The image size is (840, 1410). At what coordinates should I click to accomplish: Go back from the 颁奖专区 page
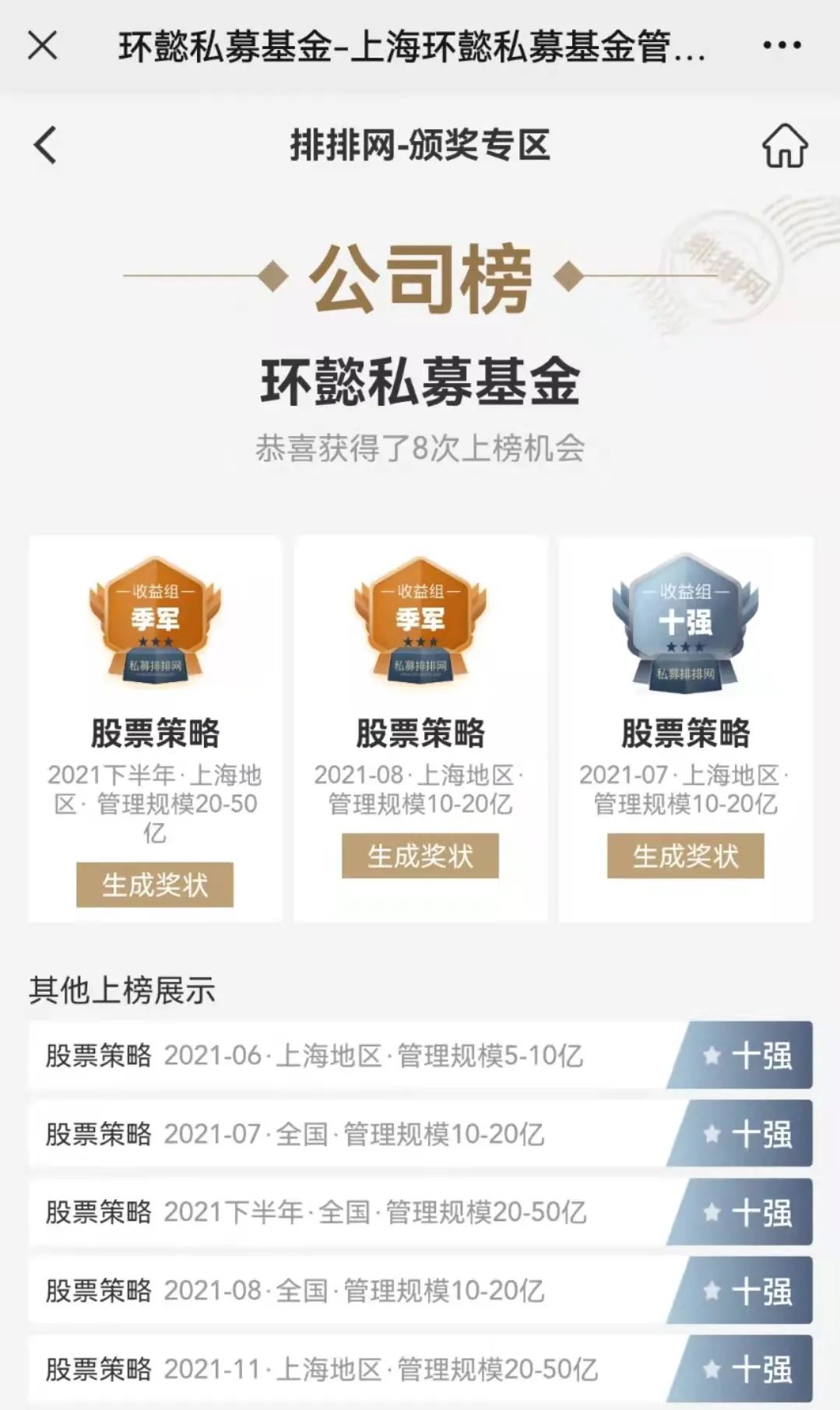pyautogui.click(x=46, y=146)
